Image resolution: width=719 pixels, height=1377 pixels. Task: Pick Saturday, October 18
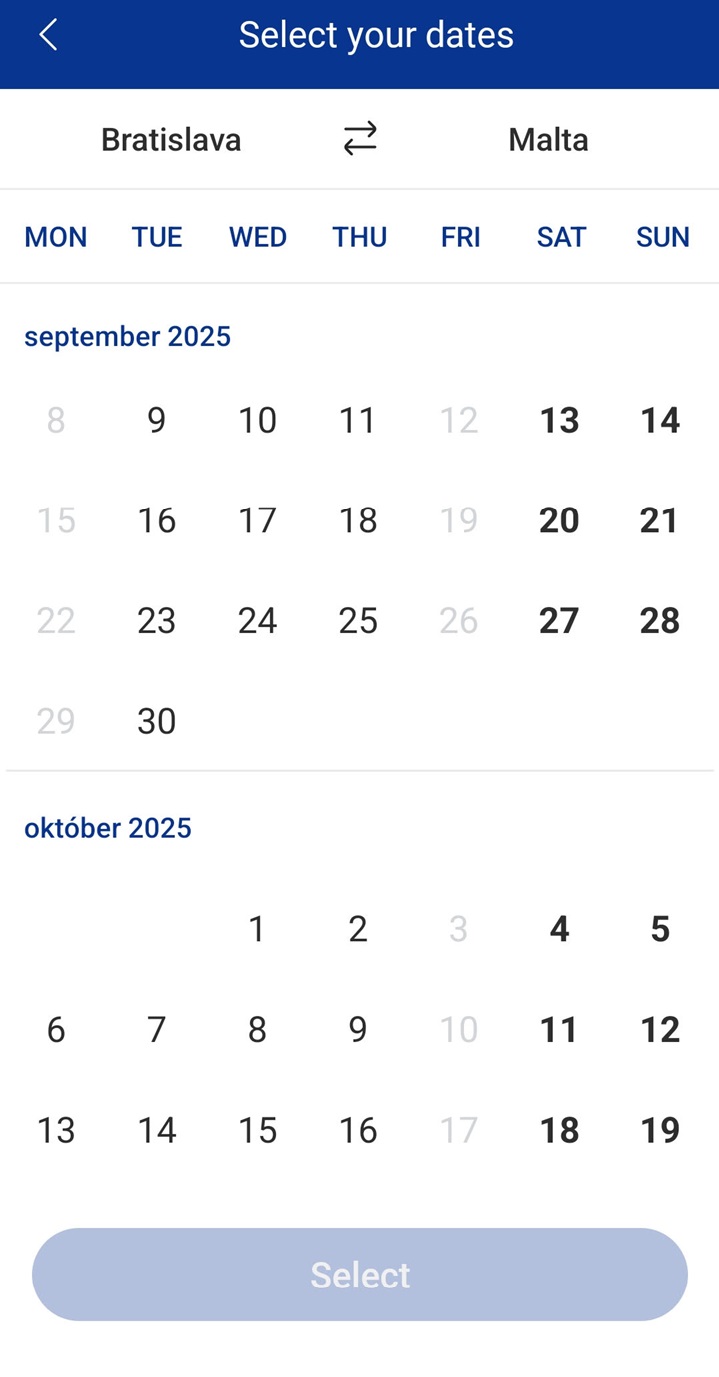point(559,1130)
